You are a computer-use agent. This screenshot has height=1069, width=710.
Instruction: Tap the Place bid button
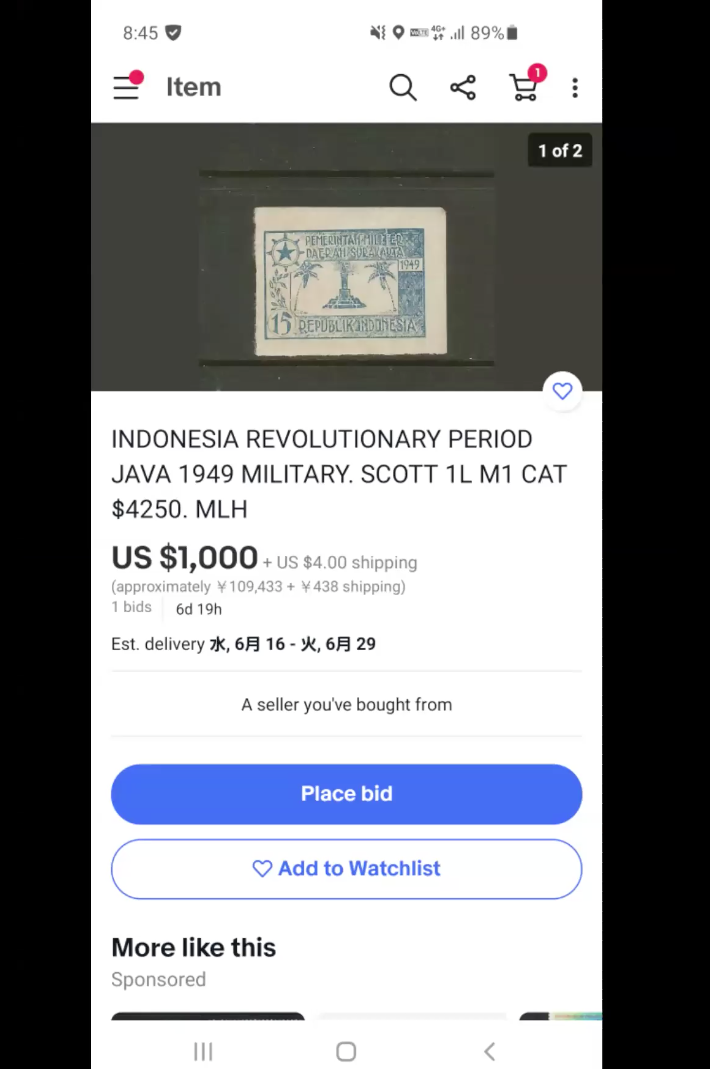[346, 794]
